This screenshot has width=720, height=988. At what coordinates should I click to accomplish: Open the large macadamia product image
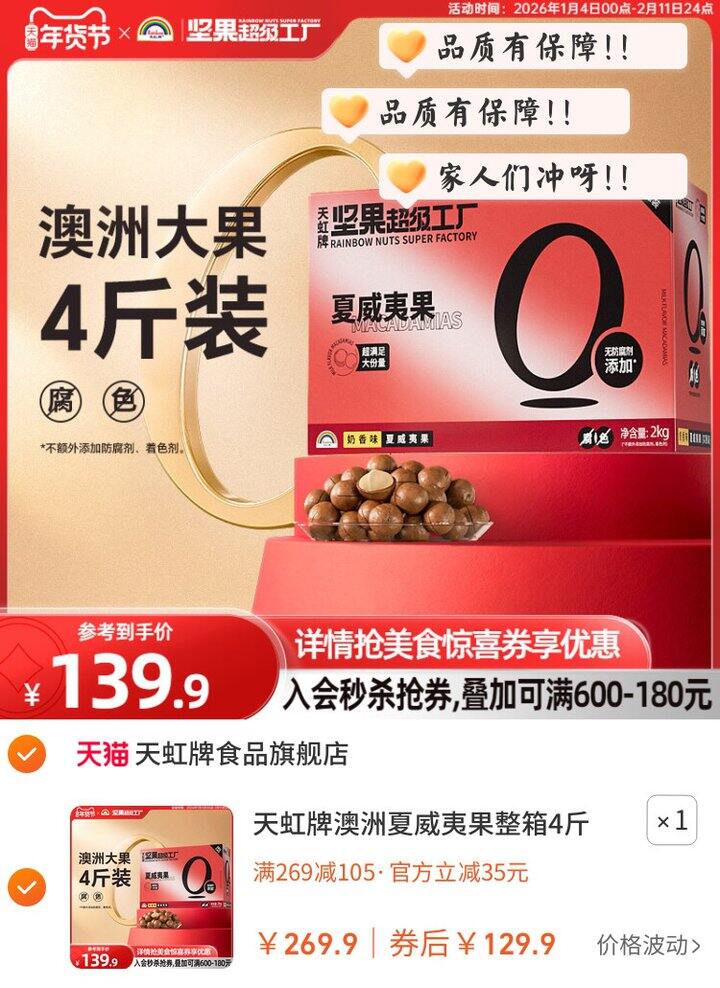[x=360, y=330]
